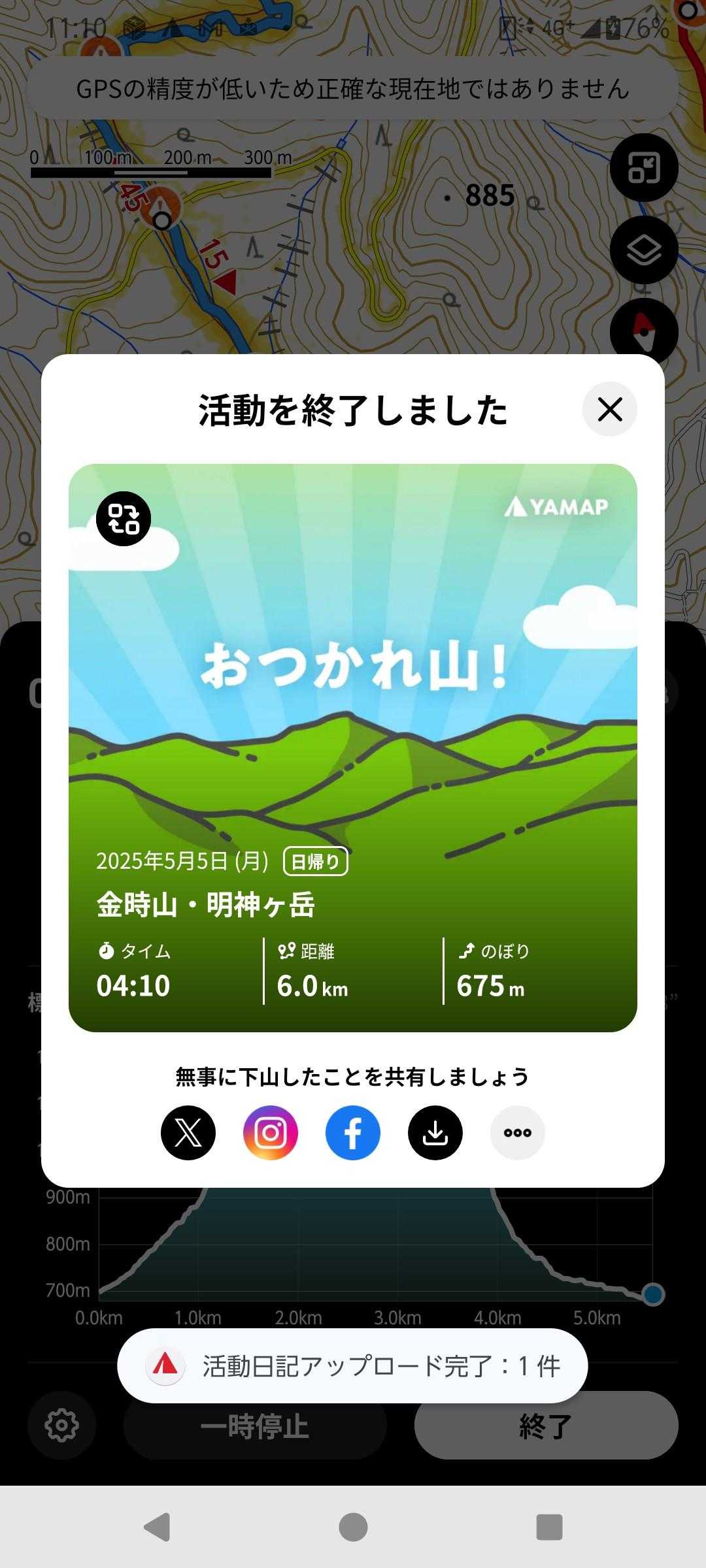This screenshot has height=1568, width=706.
Task: Go to the Android home screen
Action: coord(353,1527)
